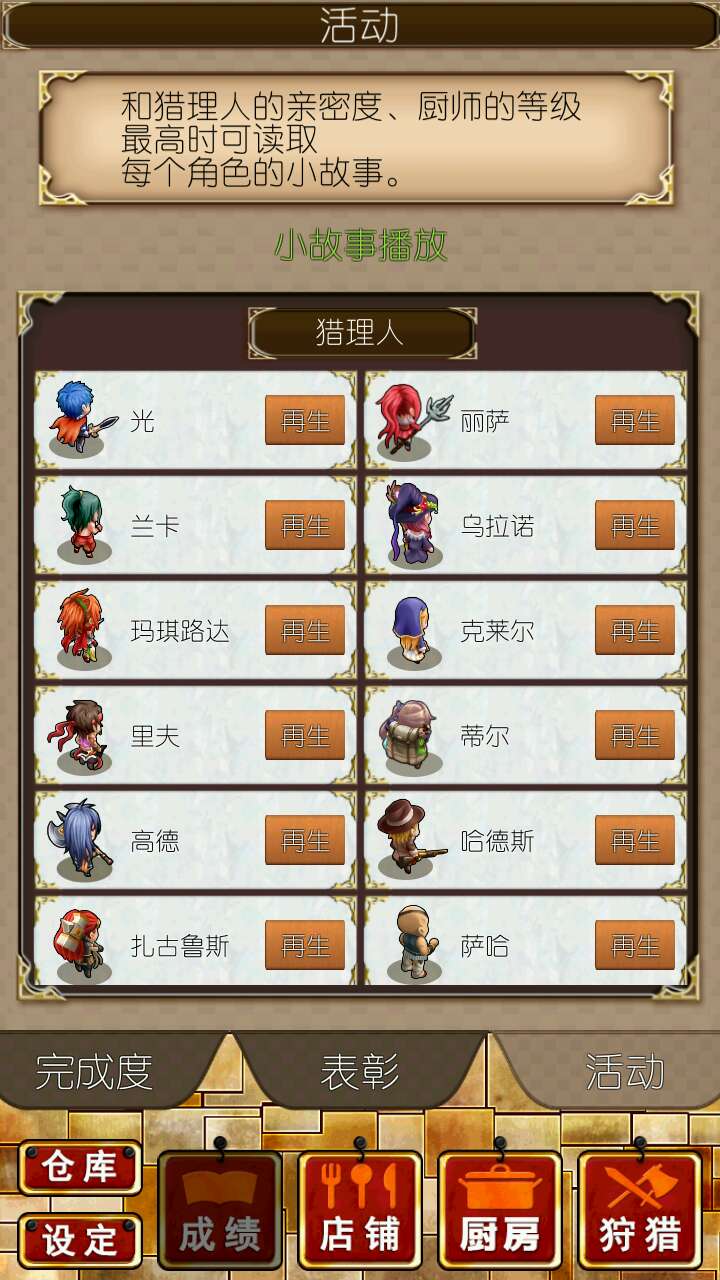720x1280 pixels.
Task: Open the 仓库 warehouse
Action: tap(80, 1168)
